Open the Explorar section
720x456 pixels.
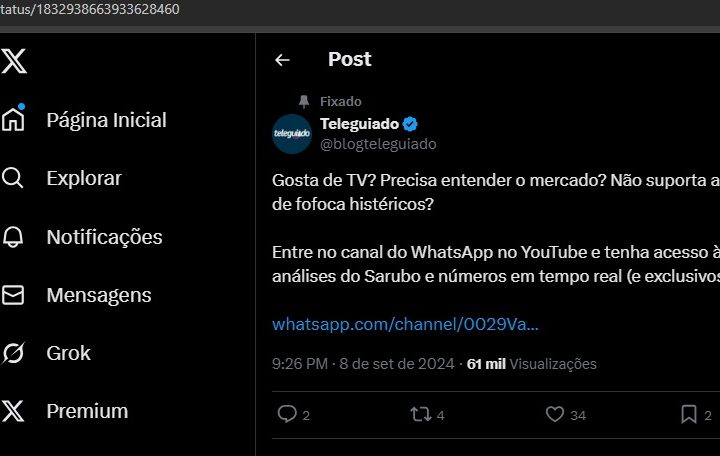(83, 179)
